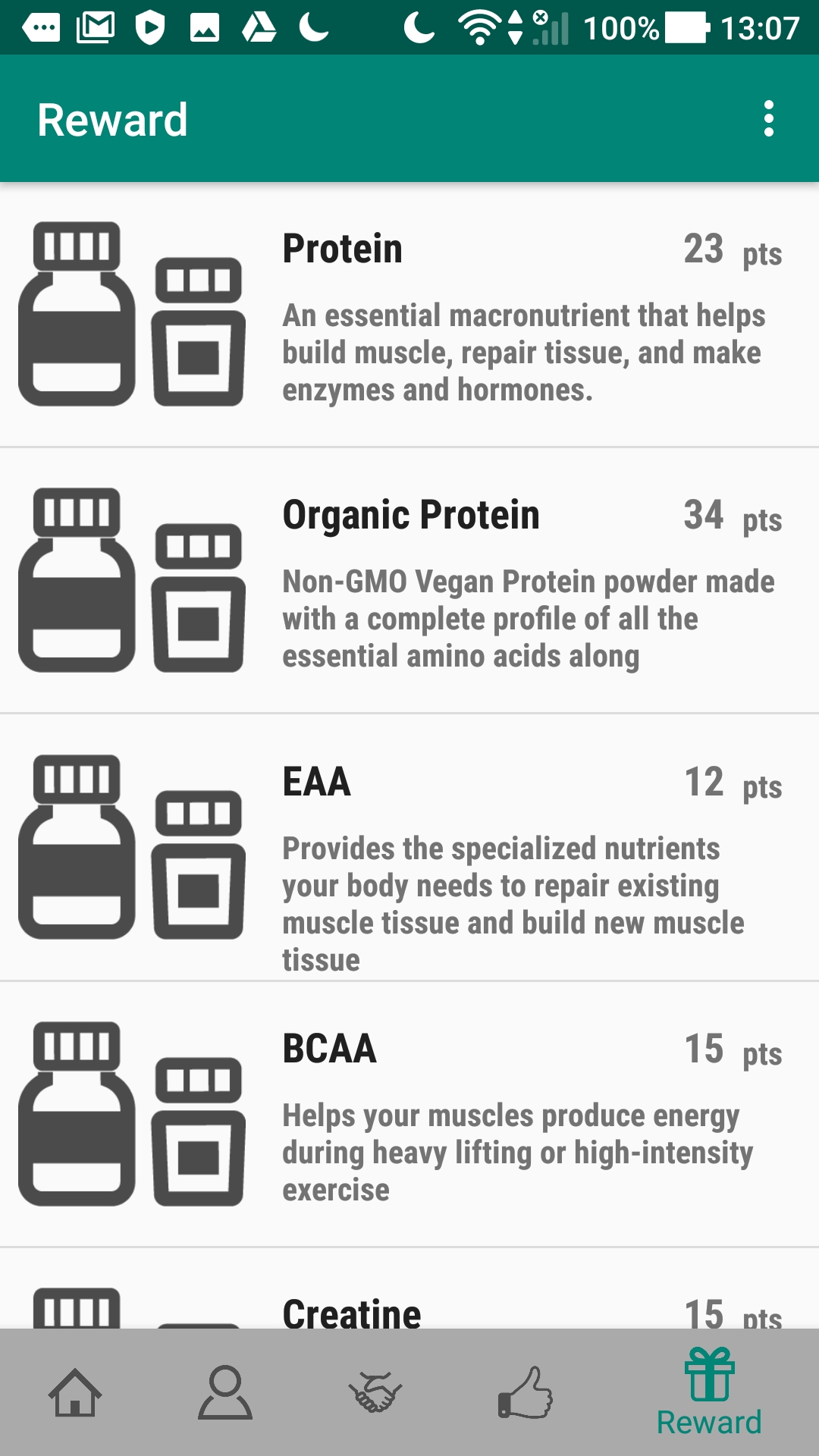Viewport: 819px width, 1456px height.
Task: Choose the BCAA reward item
Action: [409, 1114]
